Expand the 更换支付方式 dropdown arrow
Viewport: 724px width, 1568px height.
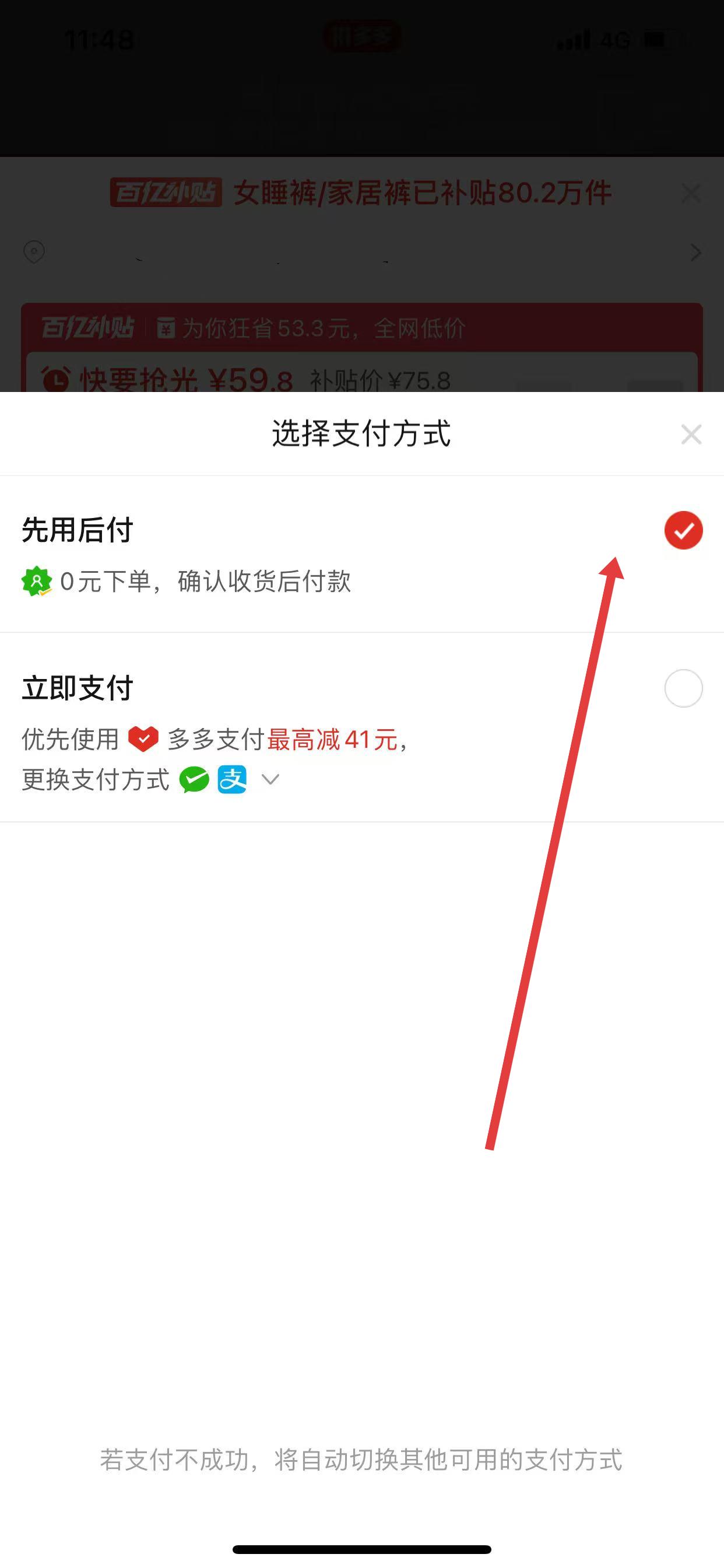(270, 780)
